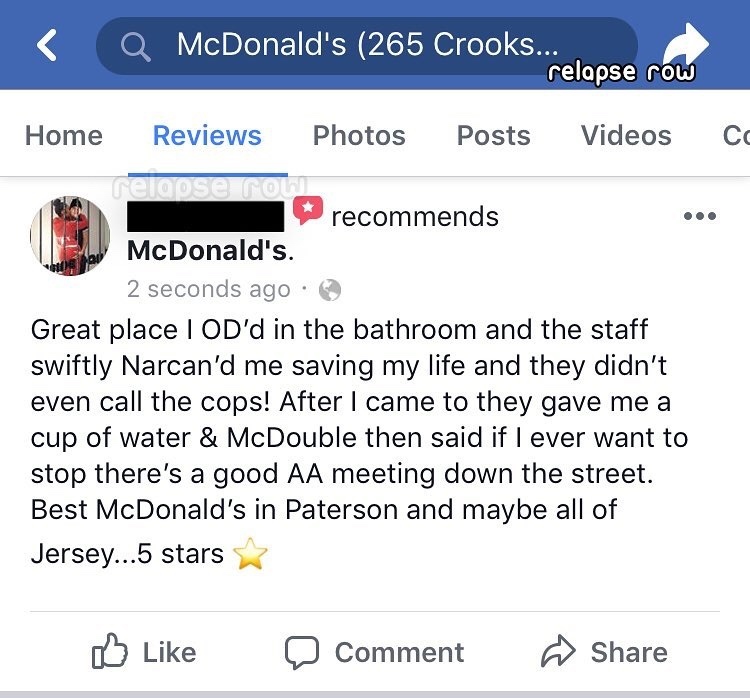This screenshot has width=750, height=698.
Task: Open the reviewer's profile picture
Action: coord(70,236)
